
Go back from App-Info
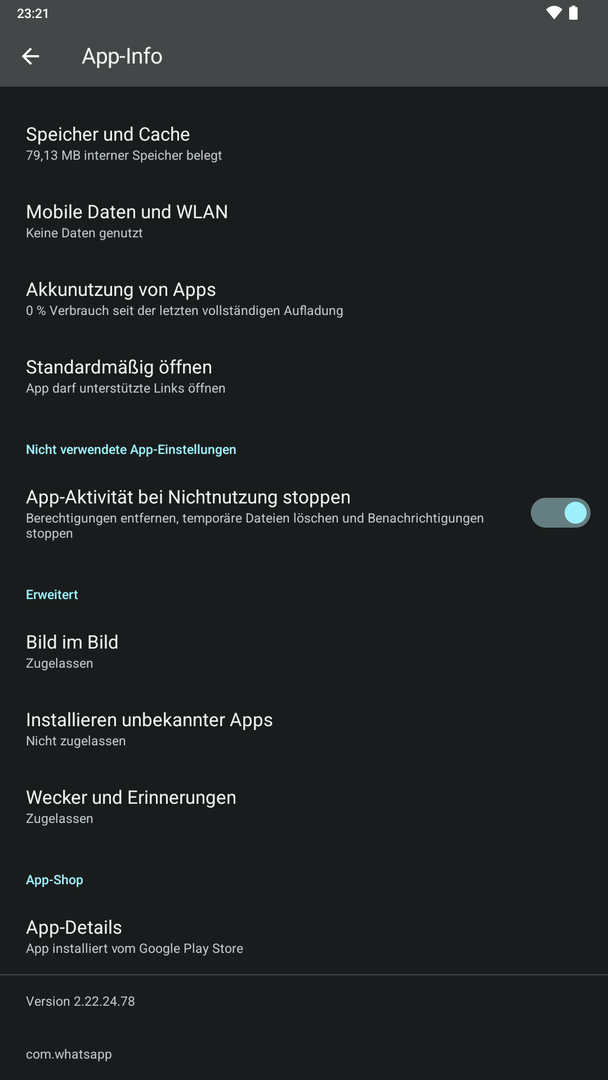pyautogui.click(x=30, y=56)
